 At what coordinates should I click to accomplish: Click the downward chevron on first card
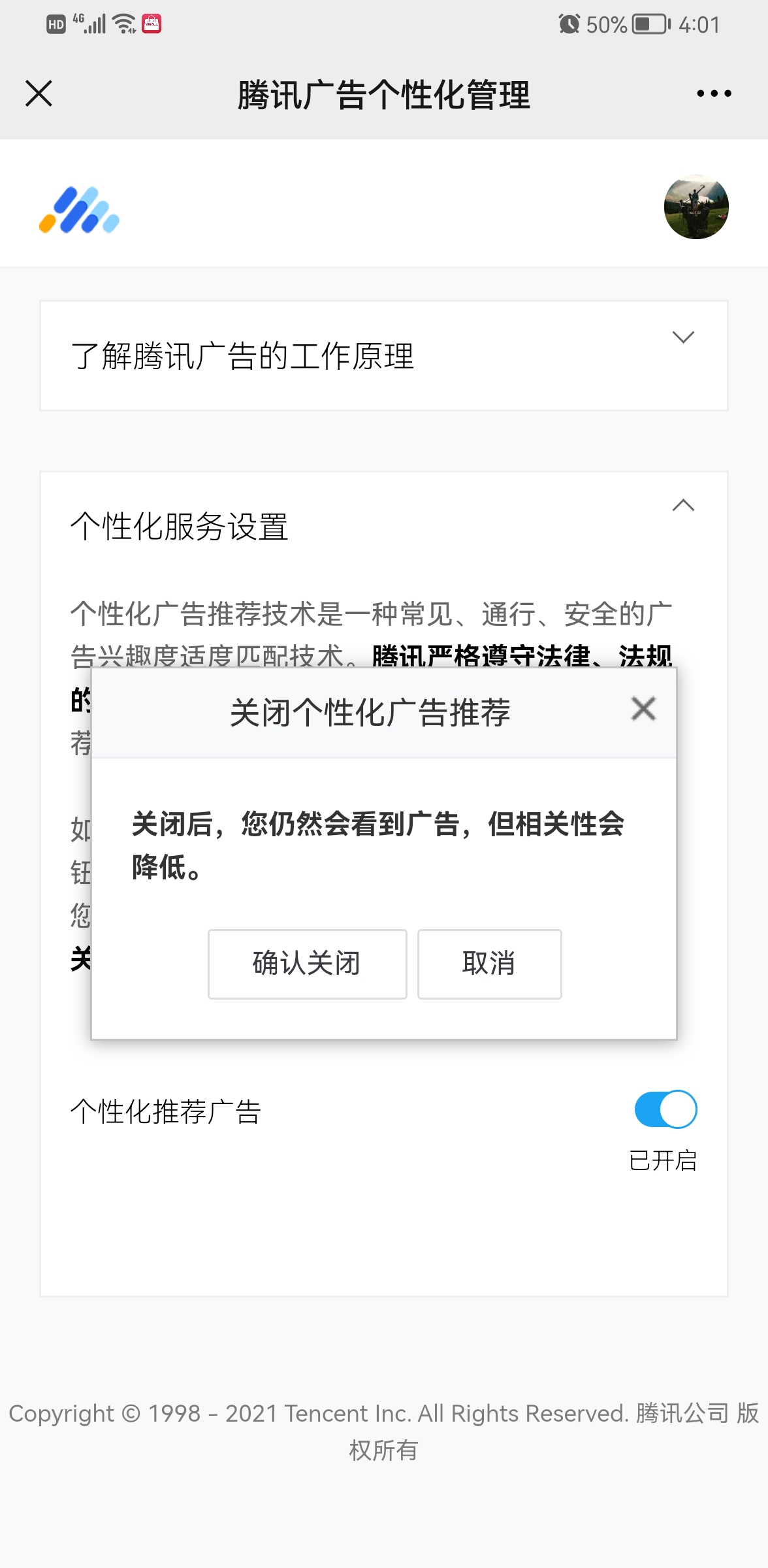684,337
